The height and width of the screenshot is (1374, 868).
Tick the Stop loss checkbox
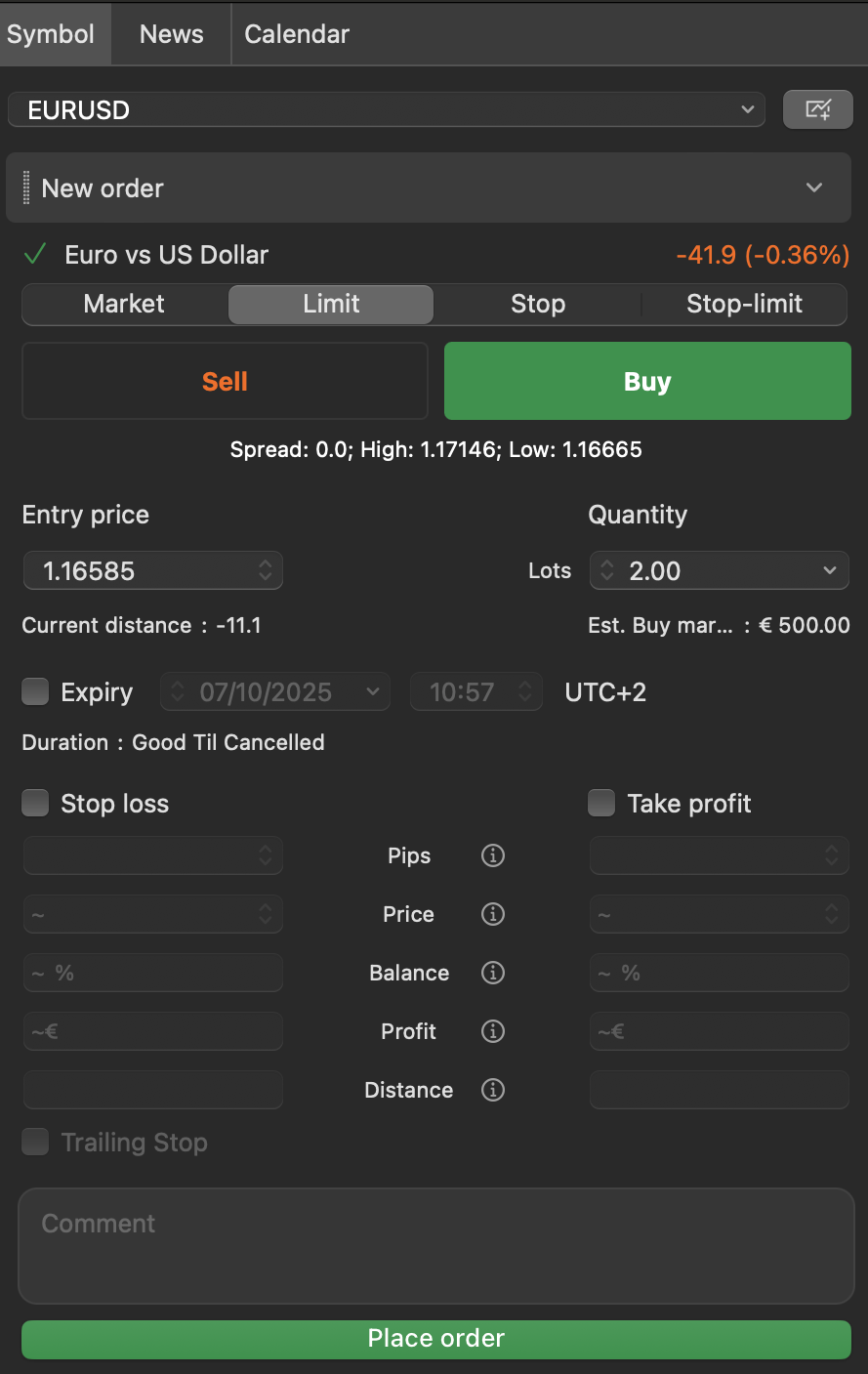[x=35, y=804]
